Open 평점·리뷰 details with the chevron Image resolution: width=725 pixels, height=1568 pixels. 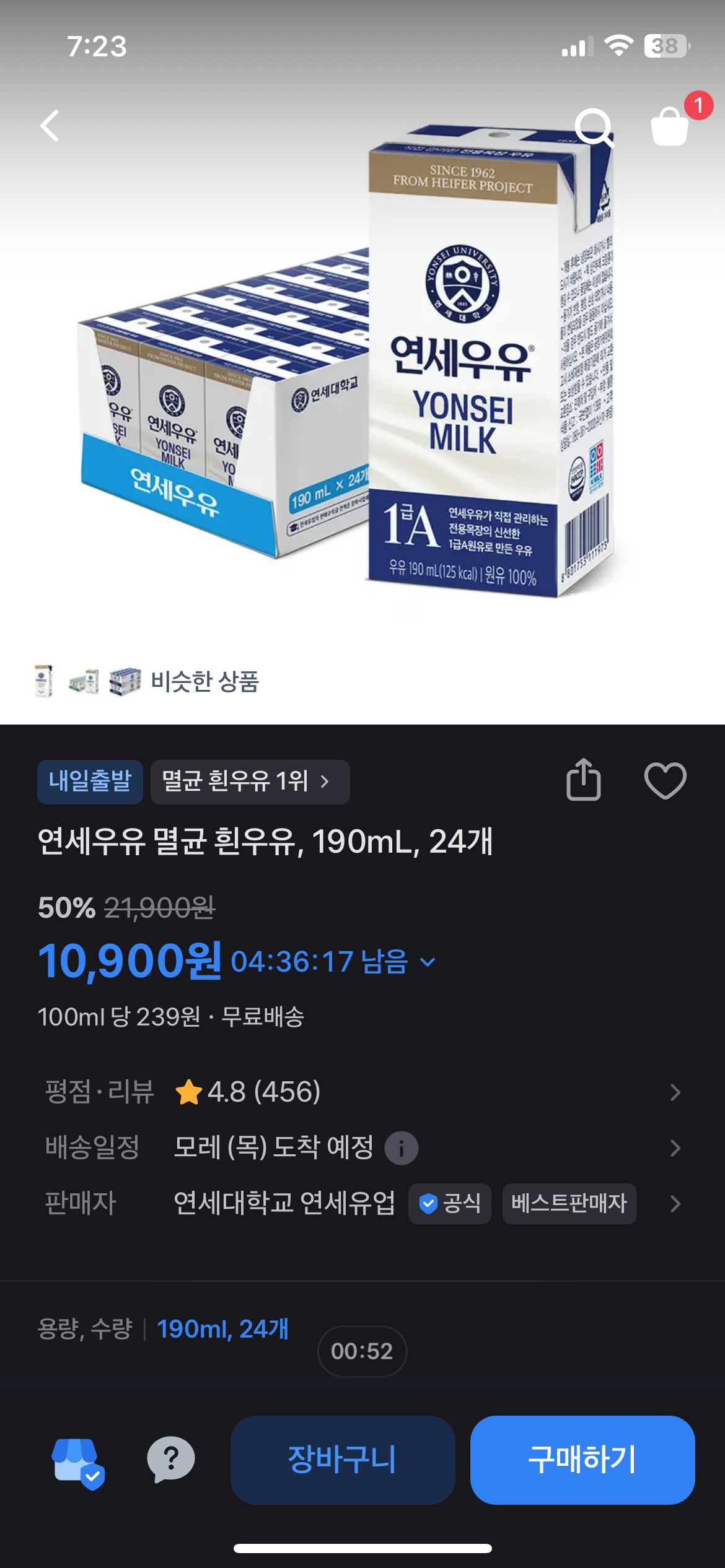pos(677,1093)
